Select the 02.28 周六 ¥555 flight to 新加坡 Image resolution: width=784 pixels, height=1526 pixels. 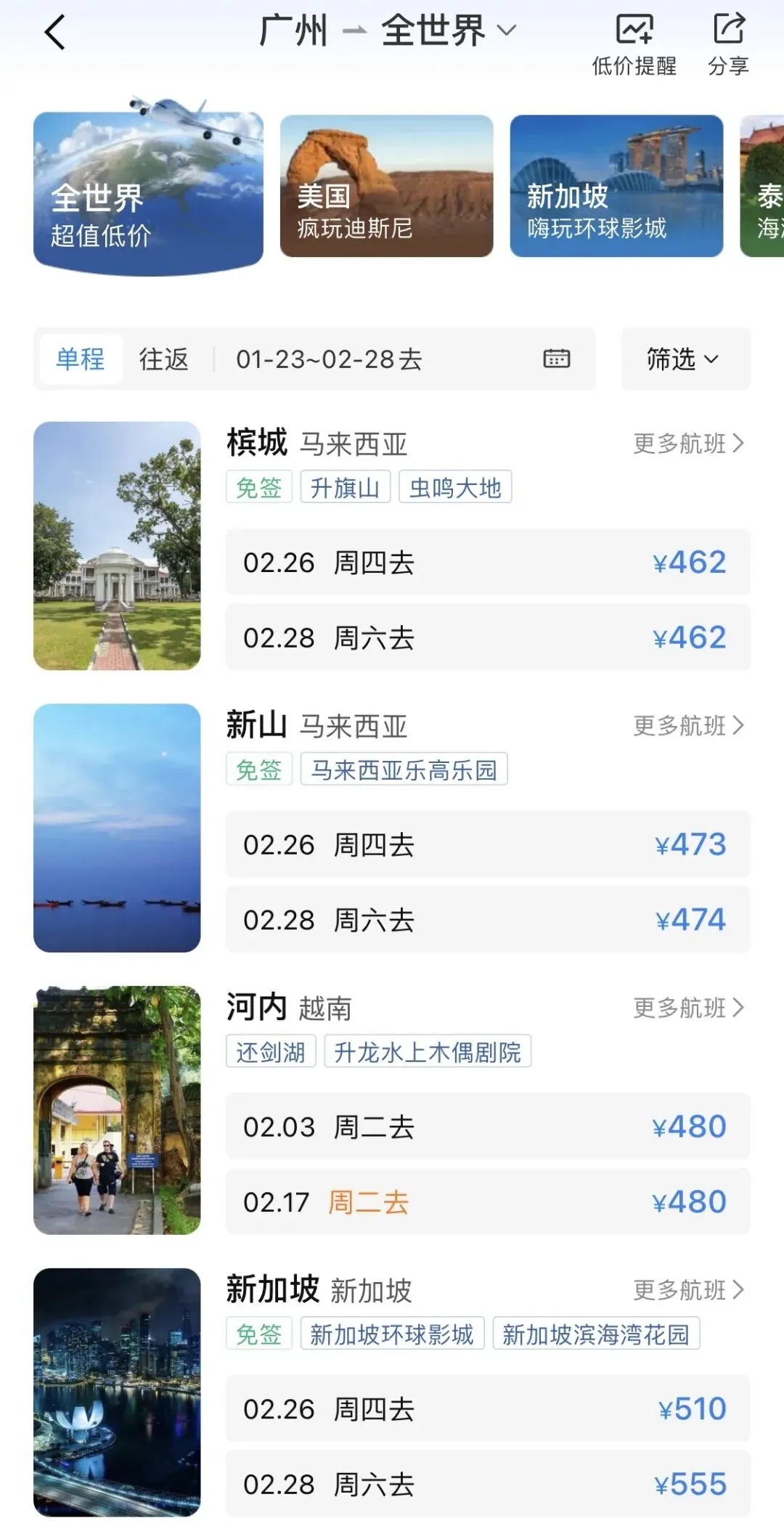pyautogui.click(x=487, y=1485)
